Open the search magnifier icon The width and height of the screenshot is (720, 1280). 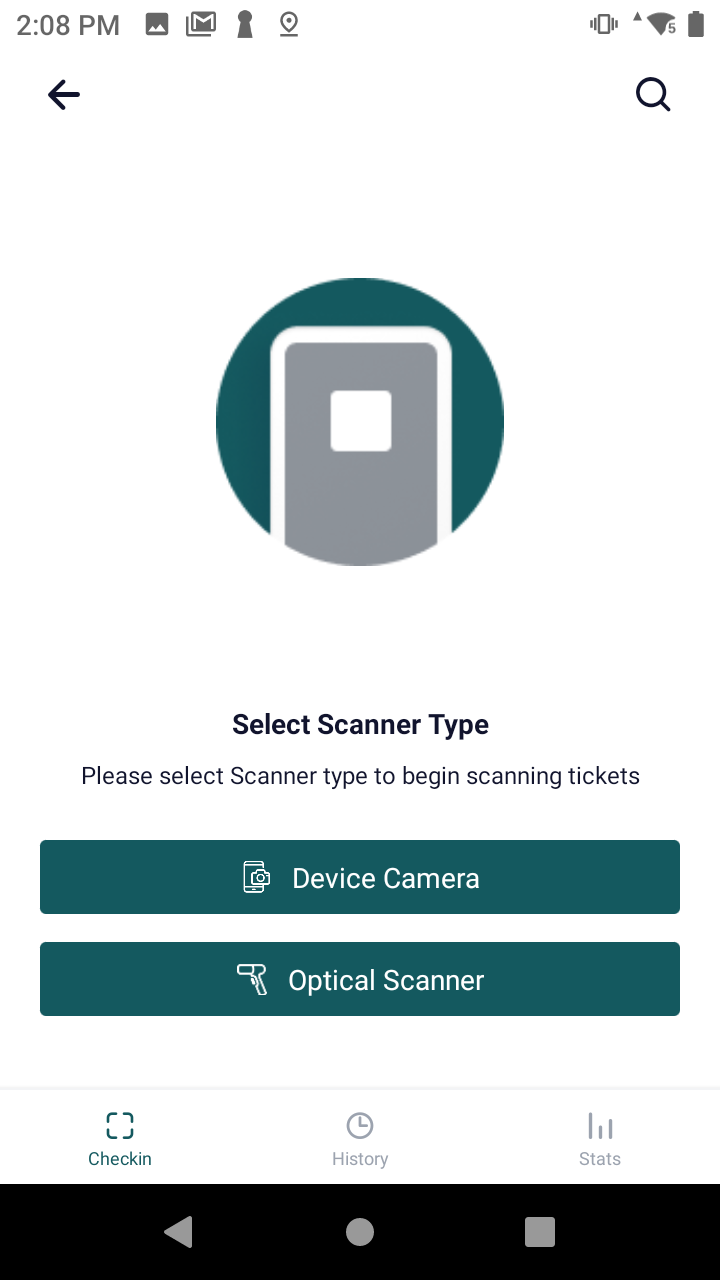tap(653, 95)
